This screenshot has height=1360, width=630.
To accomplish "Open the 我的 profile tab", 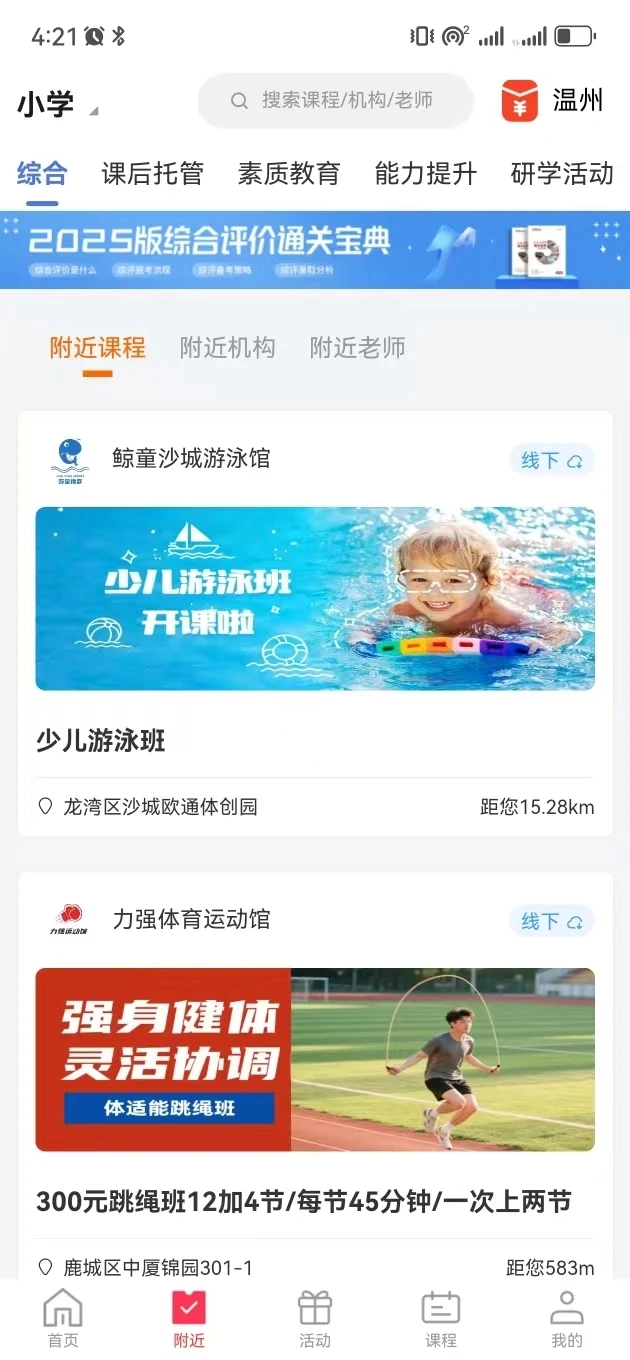I will click(567, 1318).
